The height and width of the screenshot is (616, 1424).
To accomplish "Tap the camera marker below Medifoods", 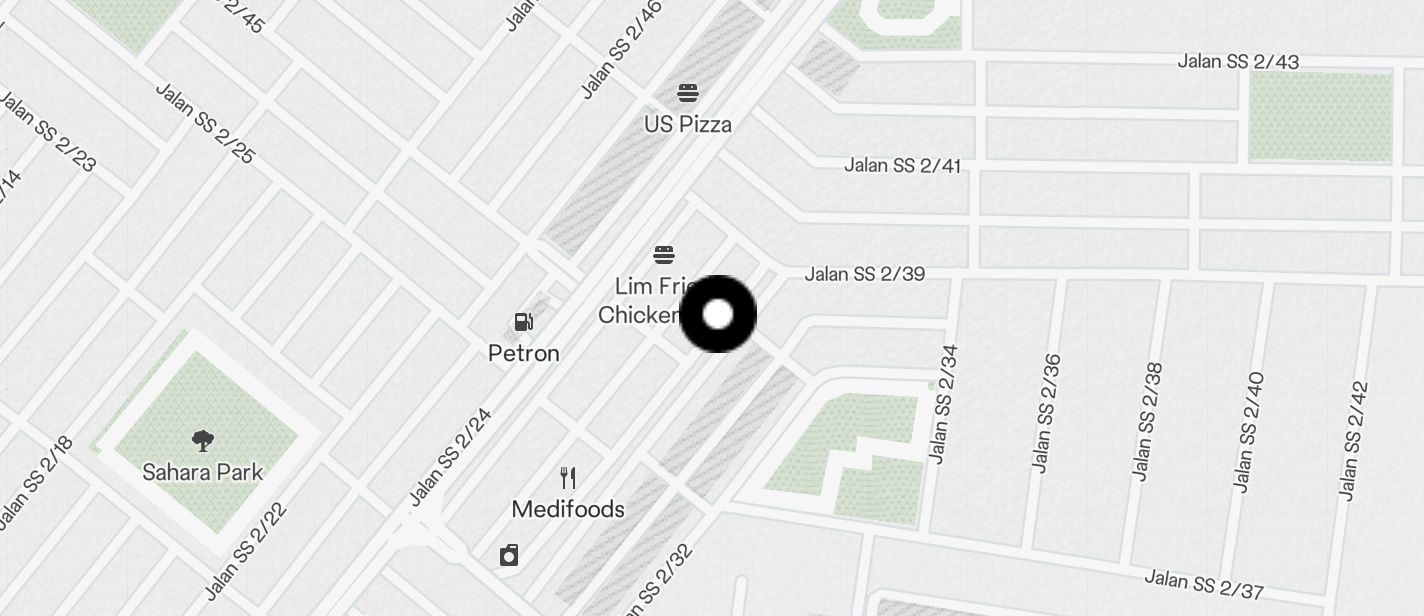I will click(509, 556).
